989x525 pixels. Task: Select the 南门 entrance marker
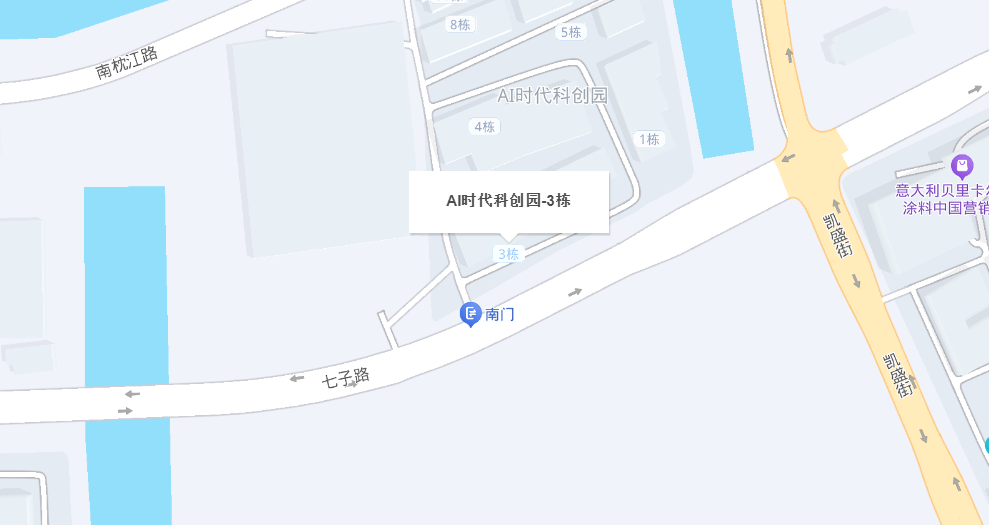click(470, 314)
